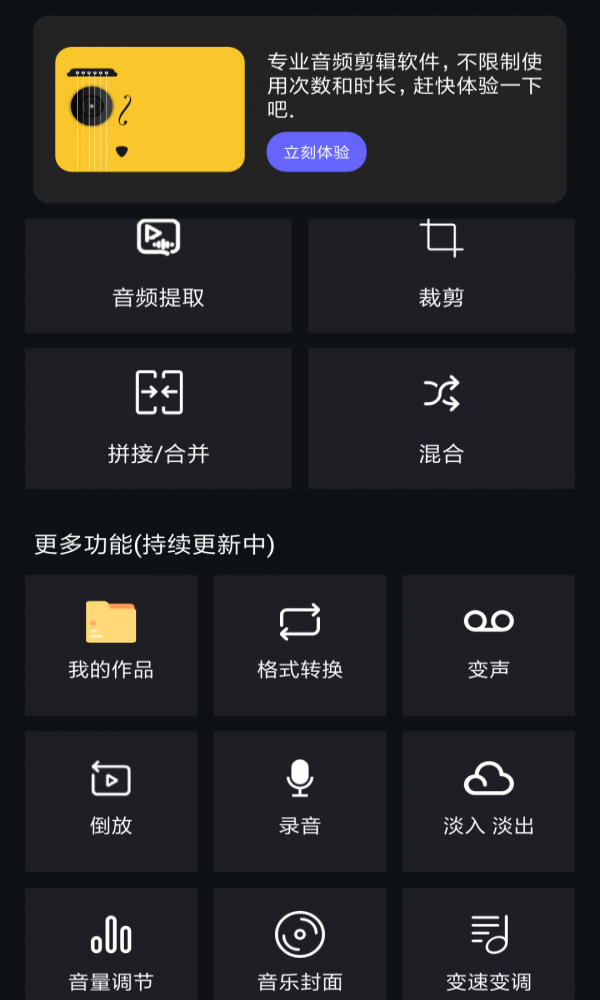Choose the 变速变调 speed and pitch tool
Image resolution: width=600 pixels, height=1000 pixels.
click(x=489, y=948)
